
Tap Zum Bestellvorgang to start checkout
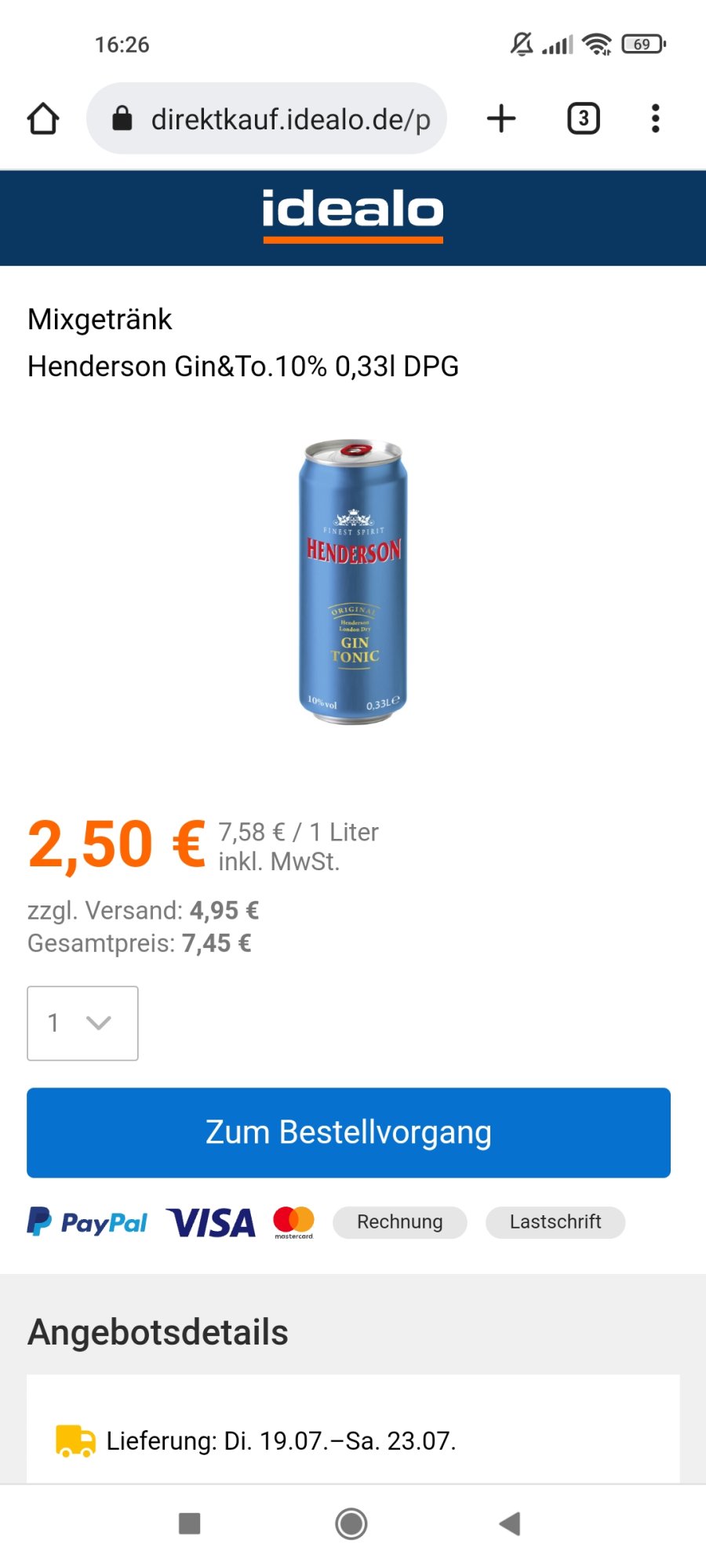click(348, 1133)
